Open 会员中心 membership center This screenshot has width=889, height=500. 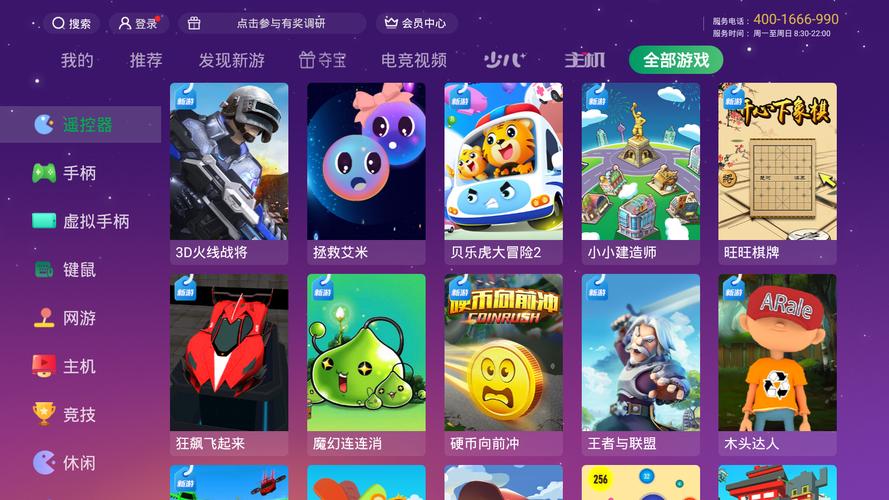pos(417,23)
